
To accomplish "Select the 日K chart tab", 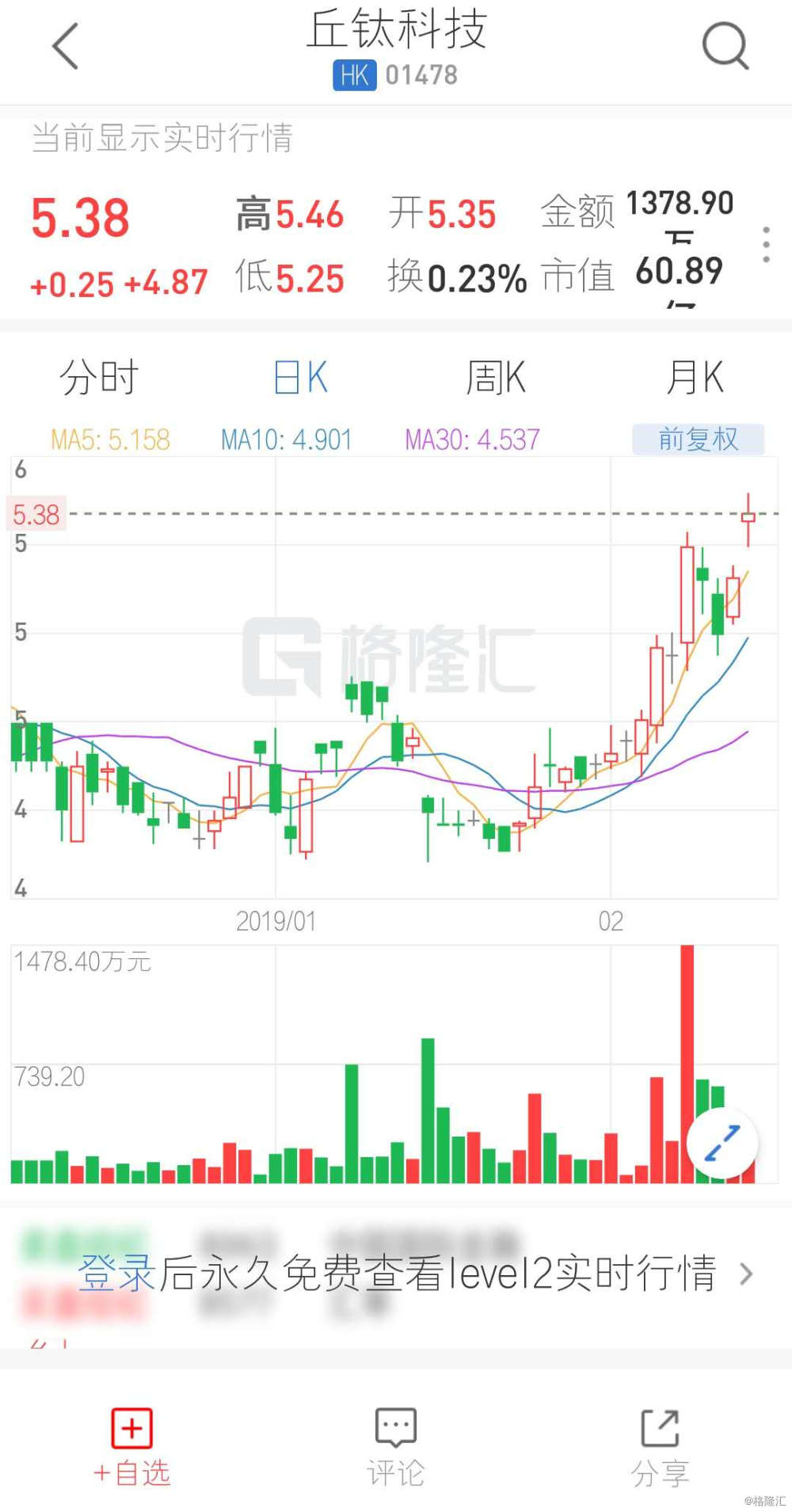I will click(300, 377).
